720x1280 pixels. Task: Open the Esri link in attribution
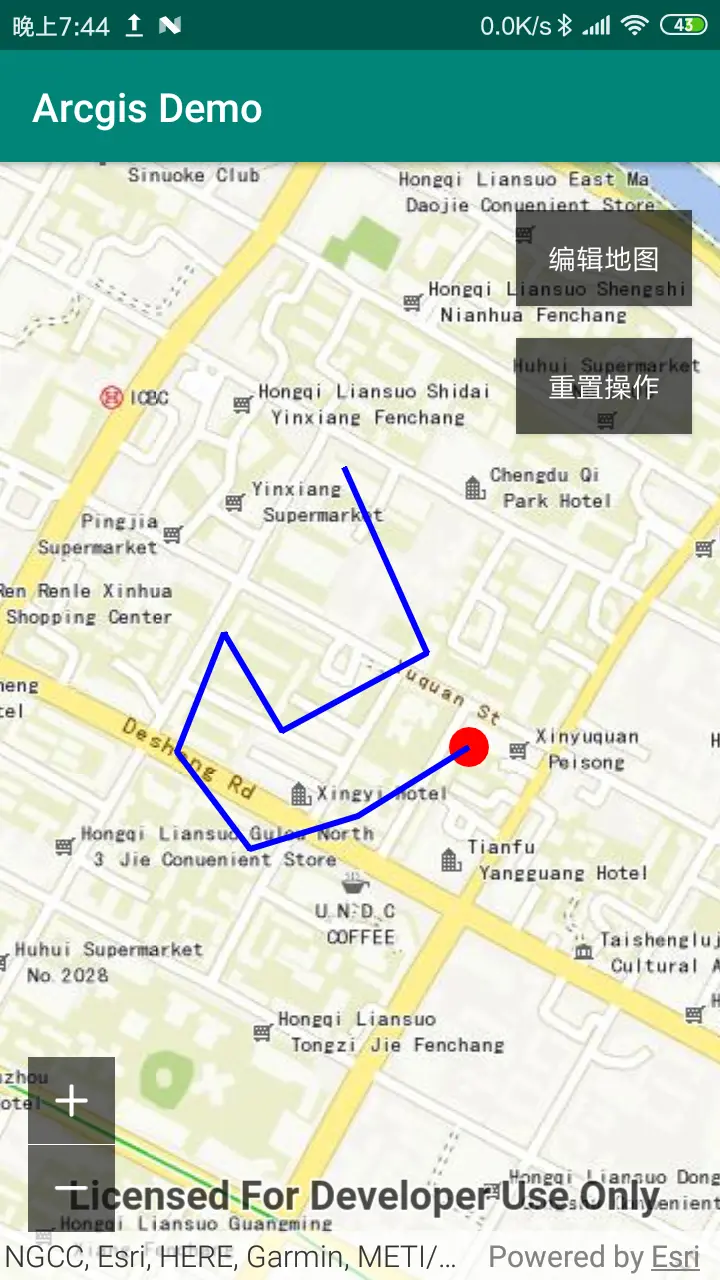click(675, 1257)
